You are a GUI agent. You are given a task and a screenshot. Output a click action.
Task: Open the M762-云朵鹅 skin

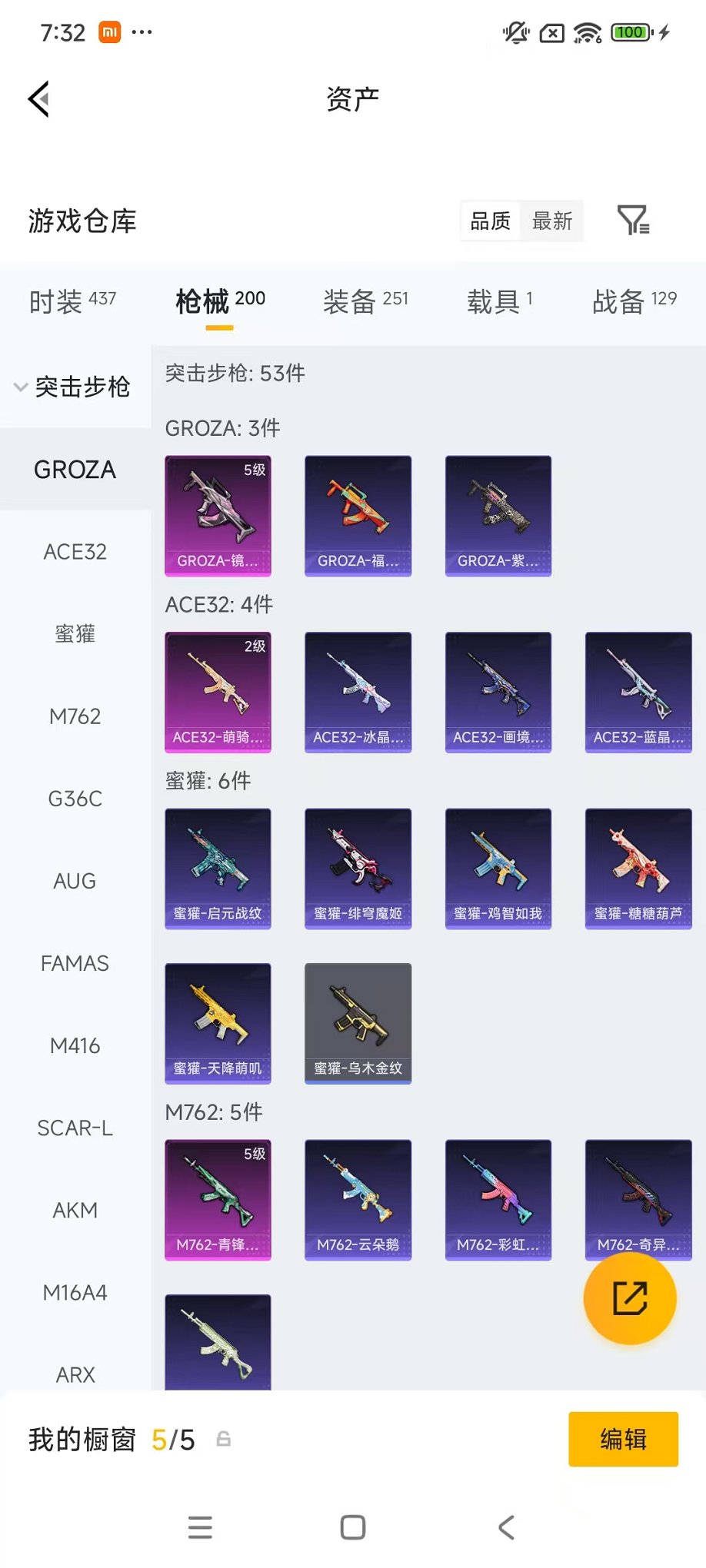[358, 1200]
